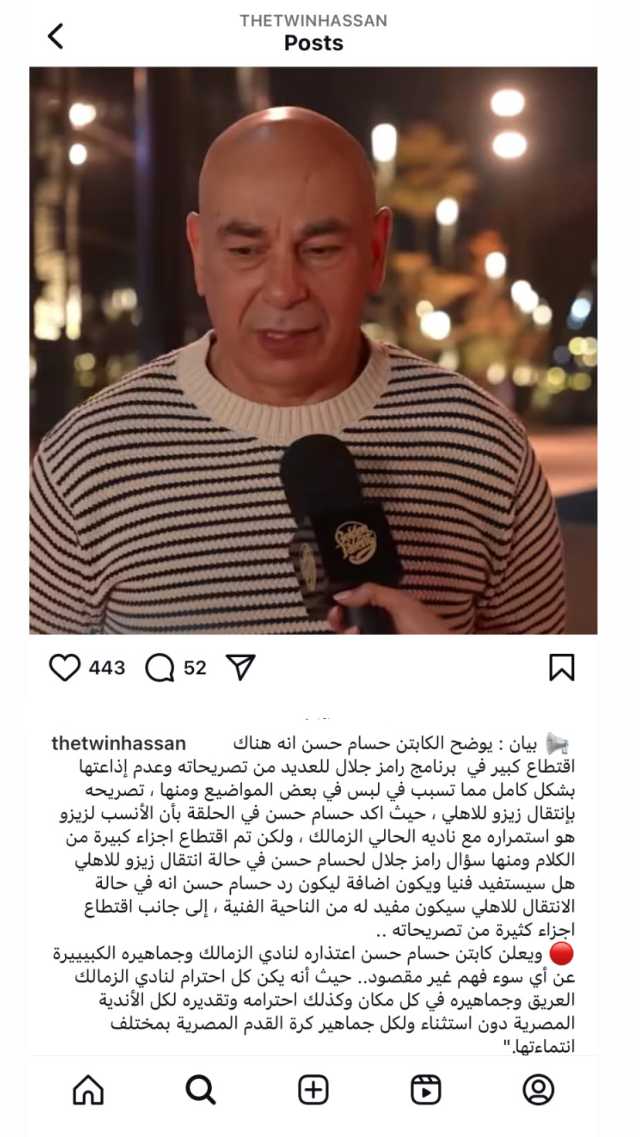The height and width of the screenshot is (1137, 640).
Task: Go back from the Posts view
Action: pos(56,36)
